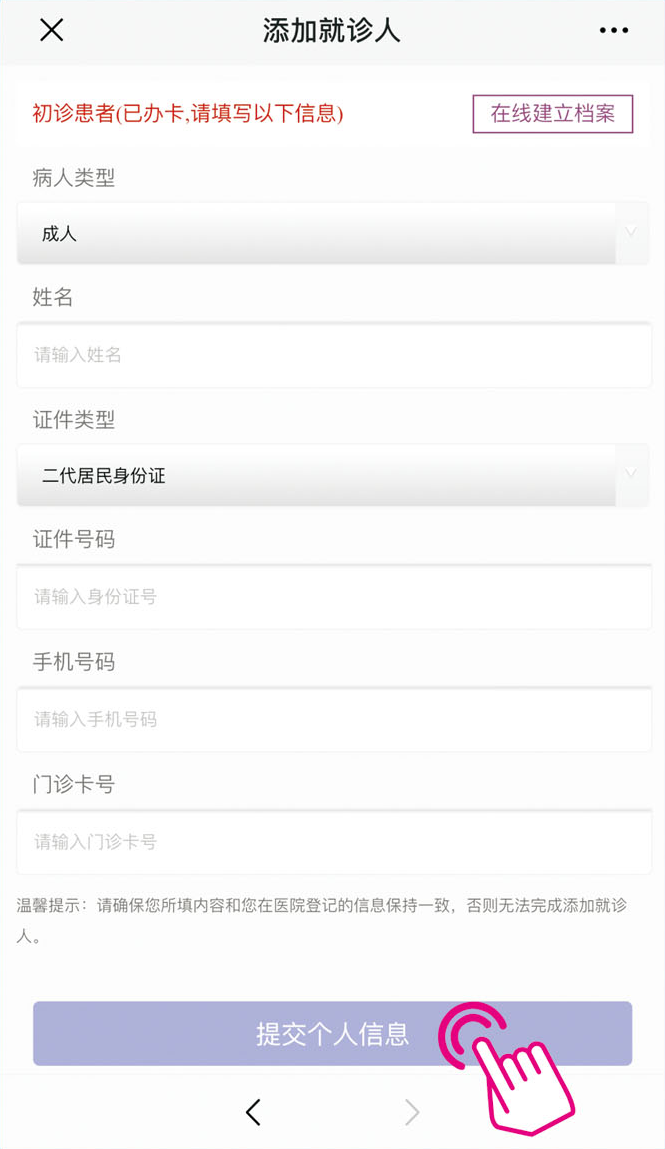Go back using the bottom back arrow
This screenshot has height=1149, width=665.
253,1112
